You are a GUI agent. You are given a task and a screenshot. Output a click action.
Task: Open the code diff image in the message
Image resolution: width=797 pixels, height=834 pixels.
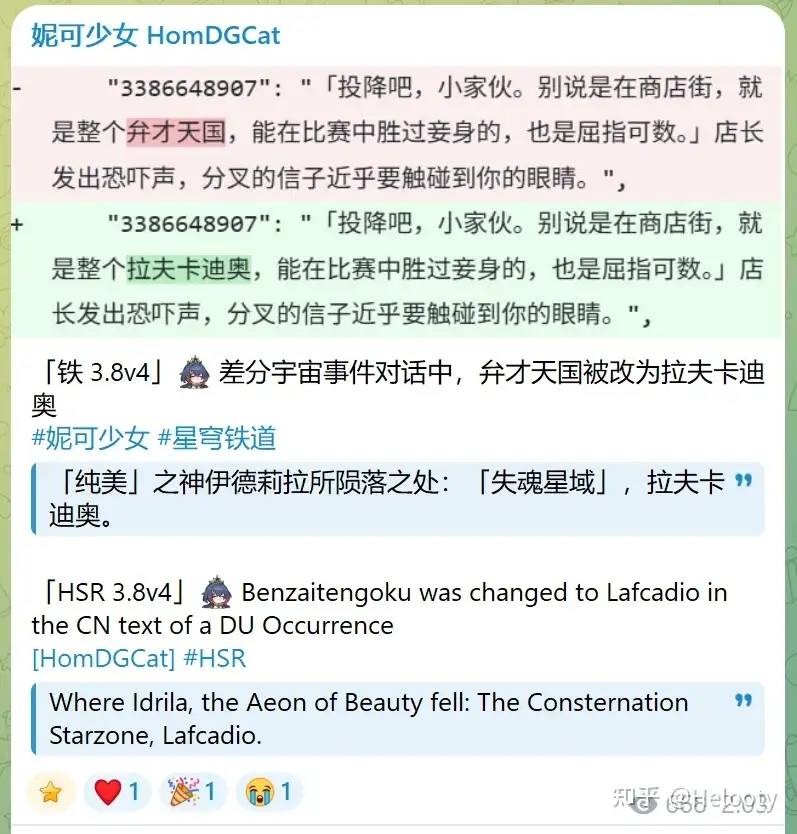point(398,204)
